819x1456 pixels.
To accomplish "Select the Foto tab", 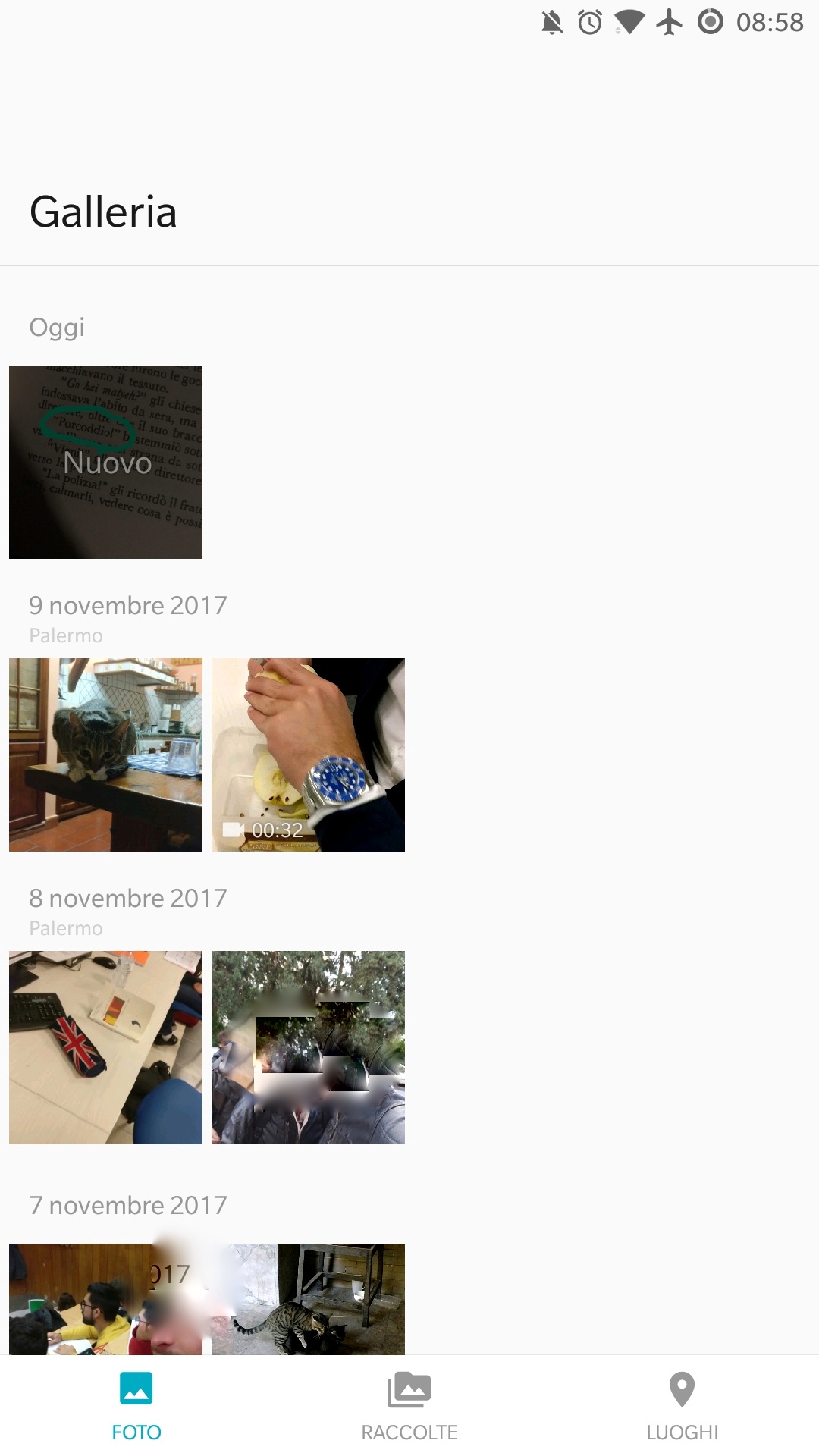I will [x=136, y=1406].
